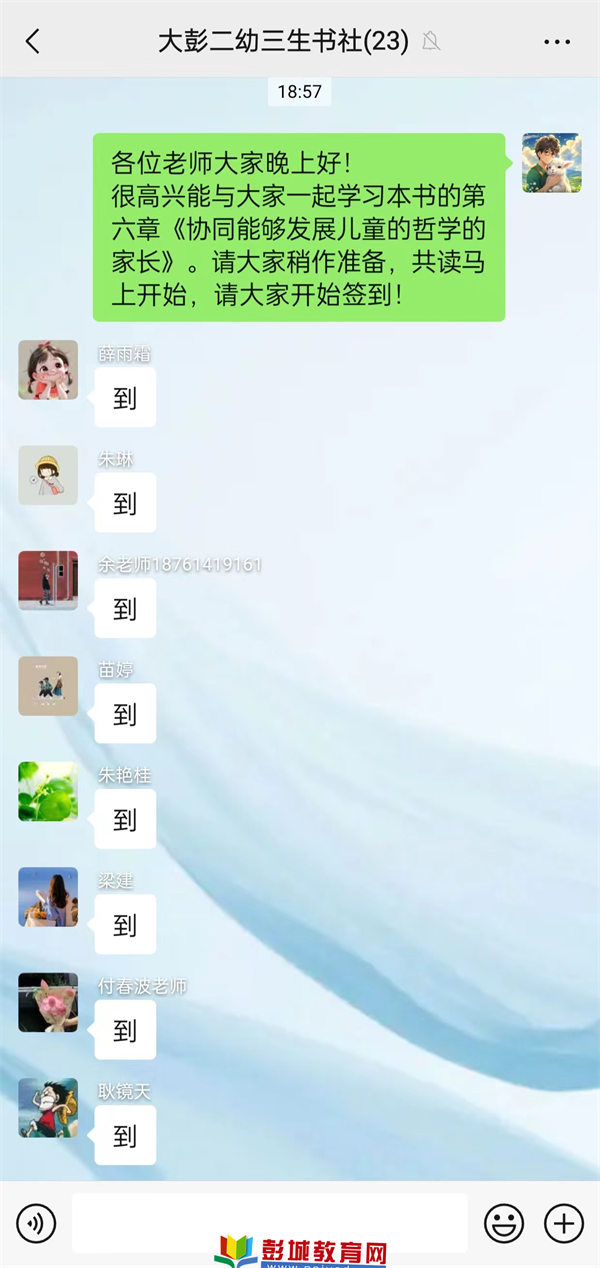View avatar of 余老师18761419161
Image resolution: width=600 pixels, height=1268 pixels.
point(48,580)
